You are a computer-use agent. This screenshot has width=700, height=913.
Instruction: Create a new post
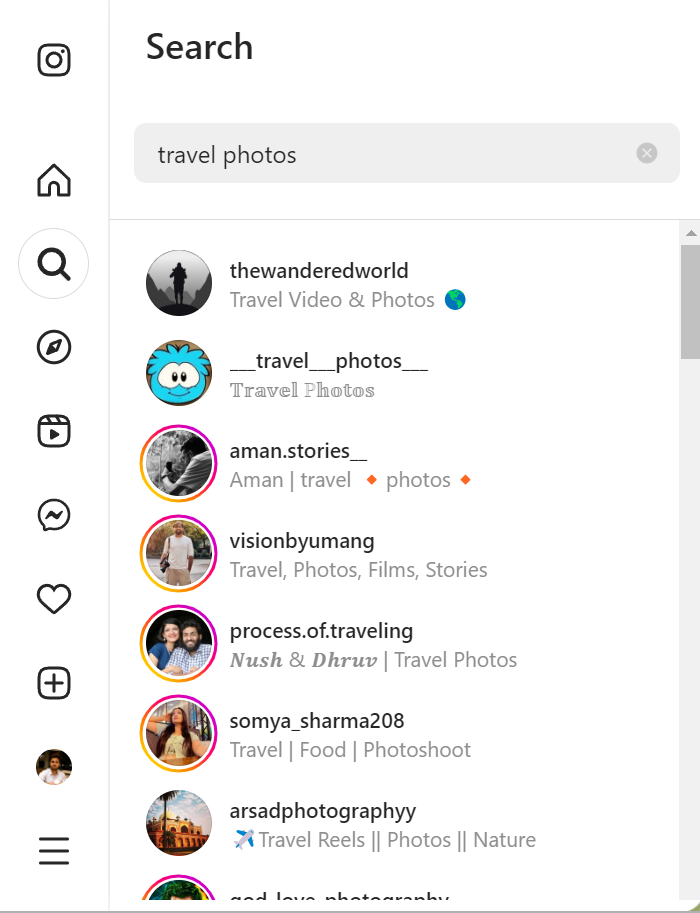pyautogui.click(x=54, y=683)
